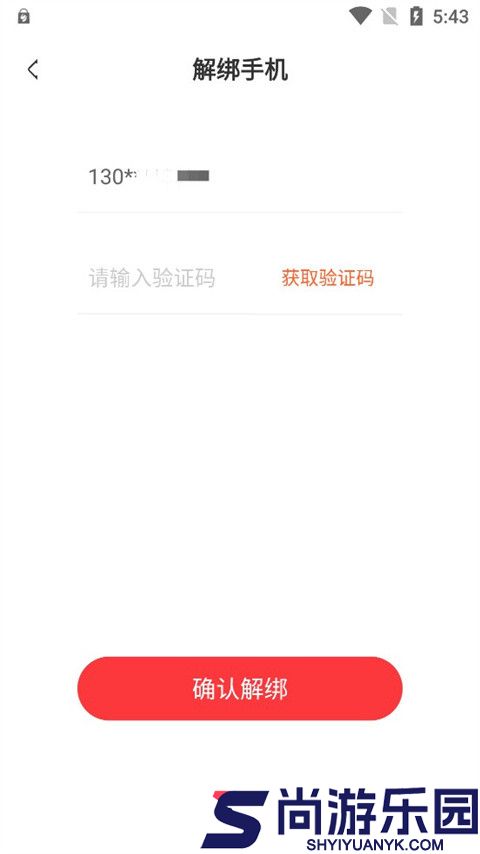Screen dimensions: 480x854
Task: Tap the 请输入验证码 verification code field
Action: (174, 278)
